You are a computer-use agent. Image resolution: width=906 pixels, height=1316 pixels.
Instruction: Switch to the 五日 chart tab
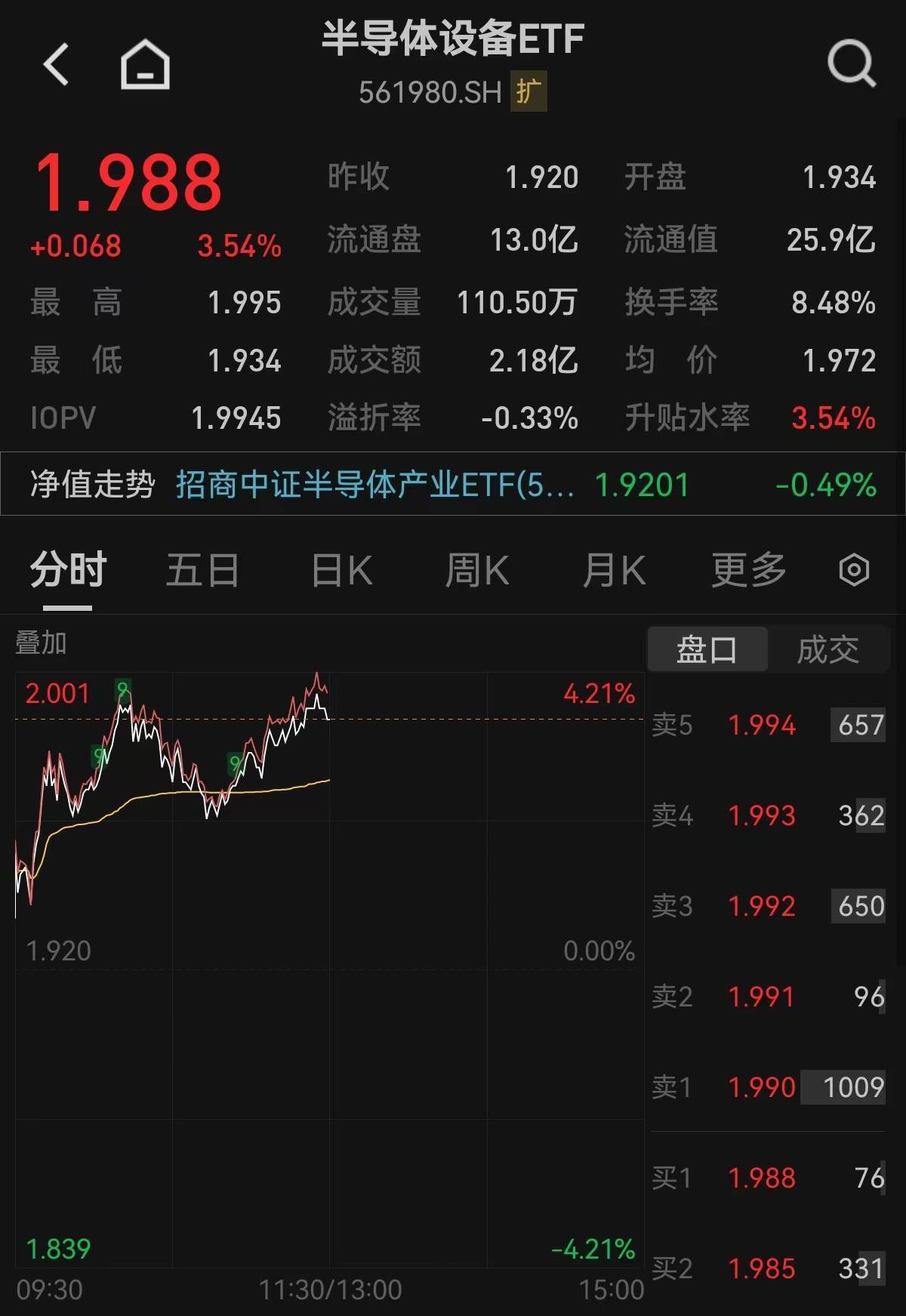click(x=202, y=570)
